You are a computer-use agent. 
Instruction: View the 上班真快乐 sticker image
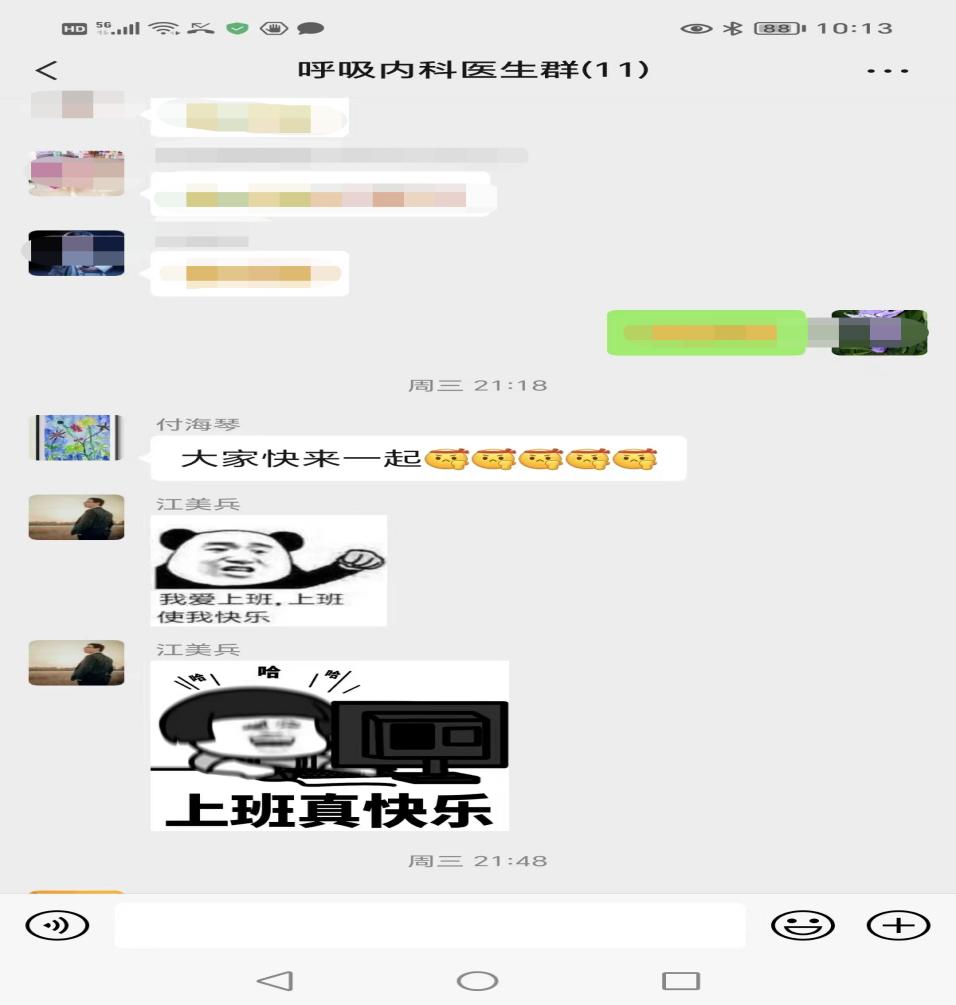pos(329,745)
